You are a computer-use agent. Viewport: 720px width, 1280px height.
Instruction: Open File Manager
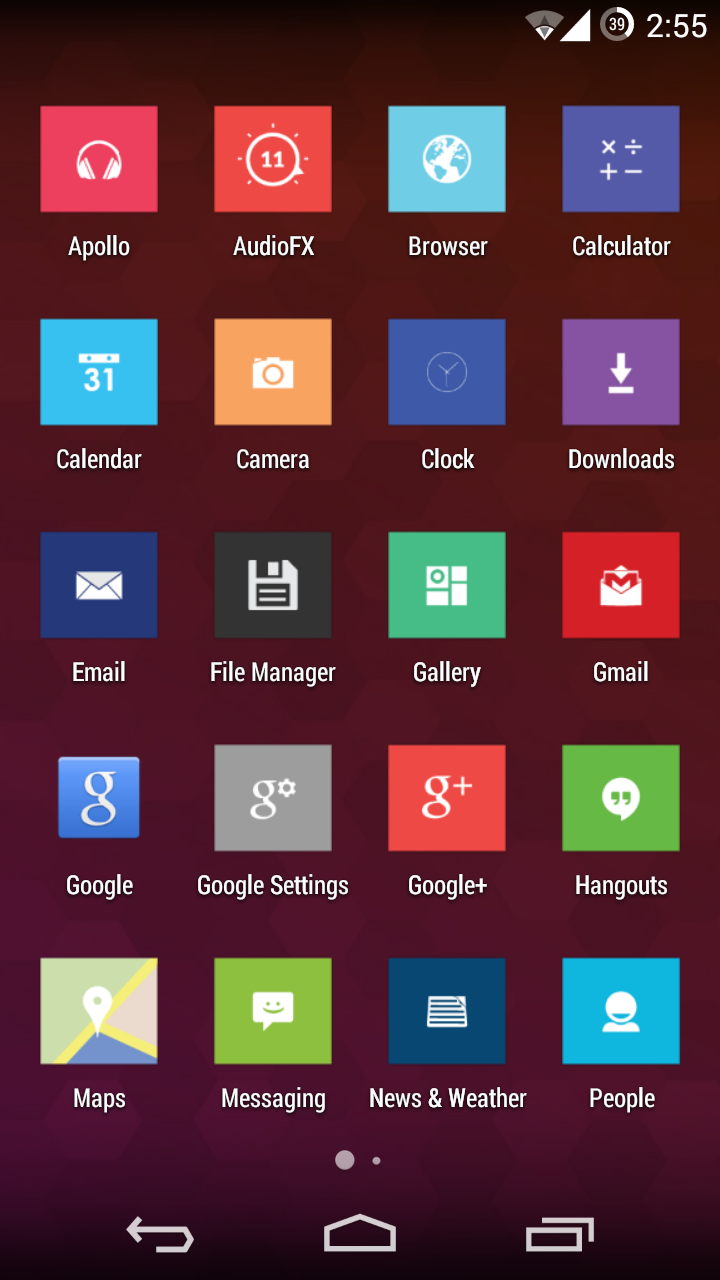pyautogui.click(x=273, y=585)
